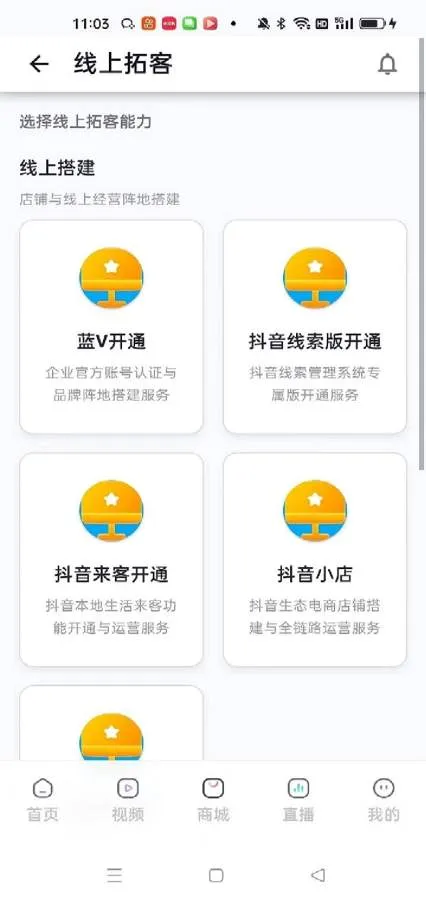426x900 pixels.
Task: Open the 抖音来客开通 service card
Action: (x=111, y=560)
